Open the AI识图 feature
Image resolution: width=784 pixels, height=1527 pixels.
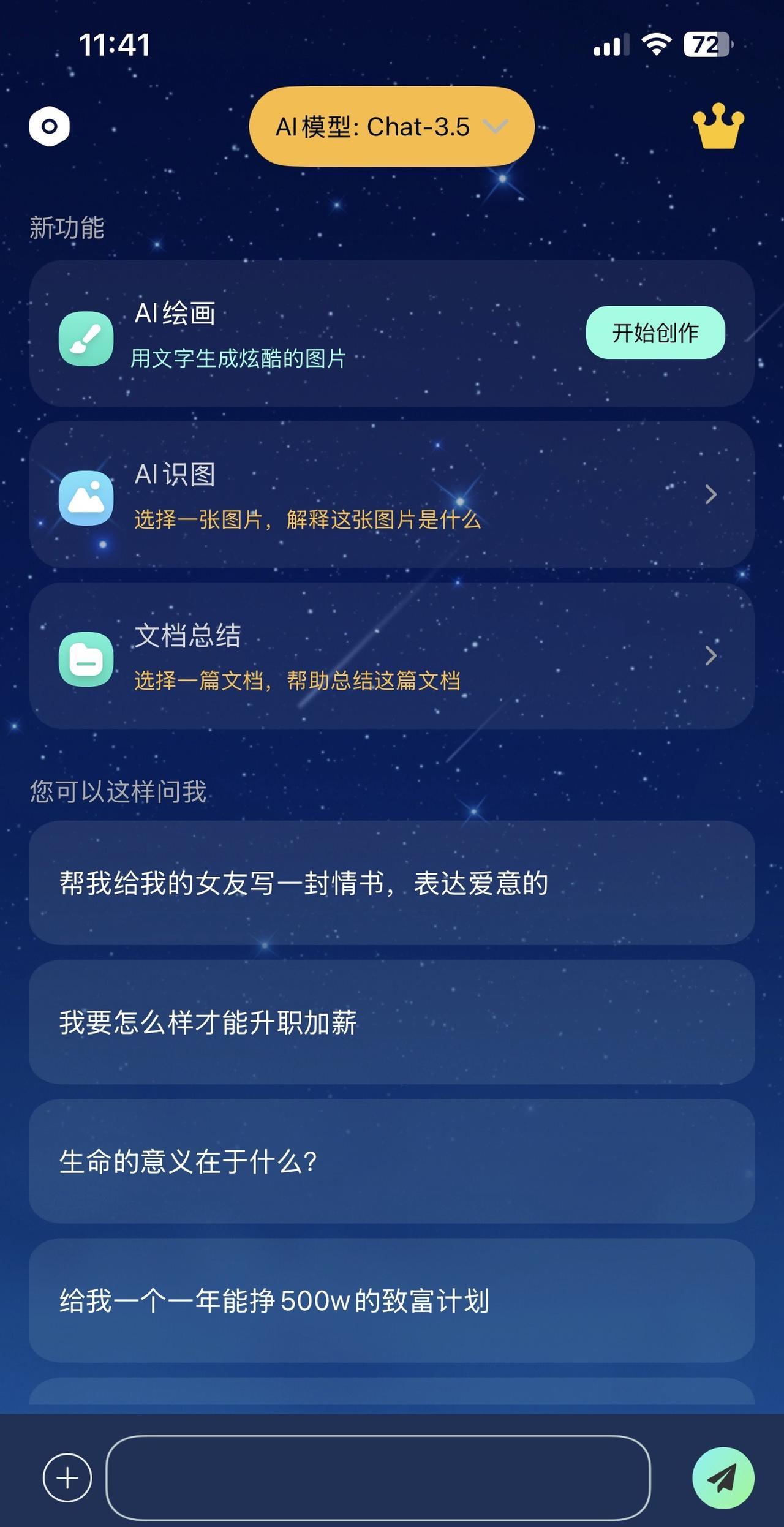[x=392, y=494]
